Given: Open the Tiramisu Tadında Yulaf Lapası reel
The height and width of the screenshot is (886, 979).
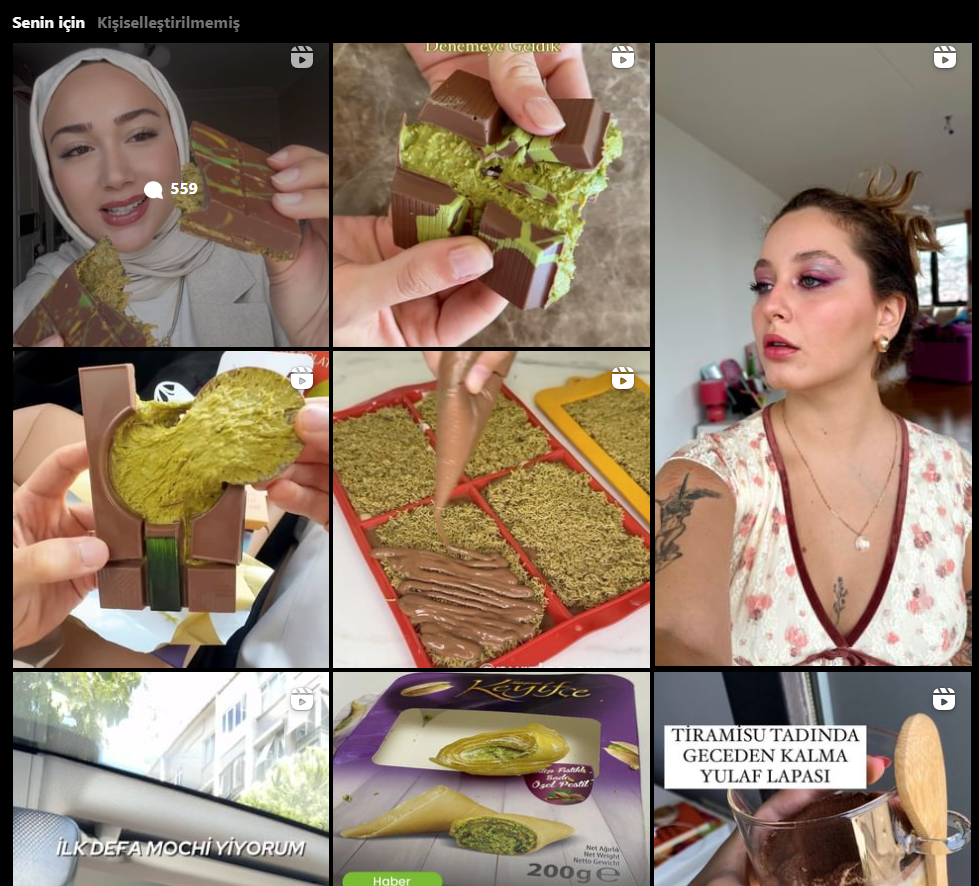Looking at the screenshot, I should [x=812, y=779].
